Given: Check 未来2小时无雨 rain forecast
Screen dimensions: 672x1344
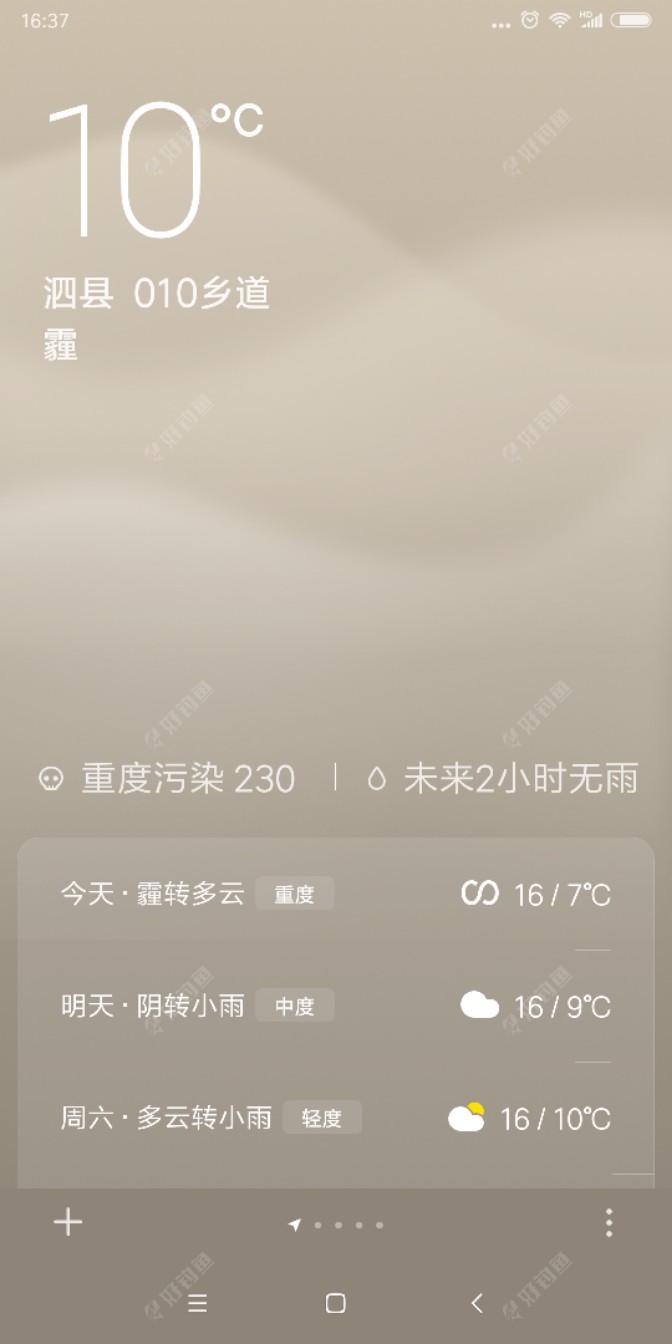Looking at the screenshot, I should pyautogui.click(x=503, y=779).
